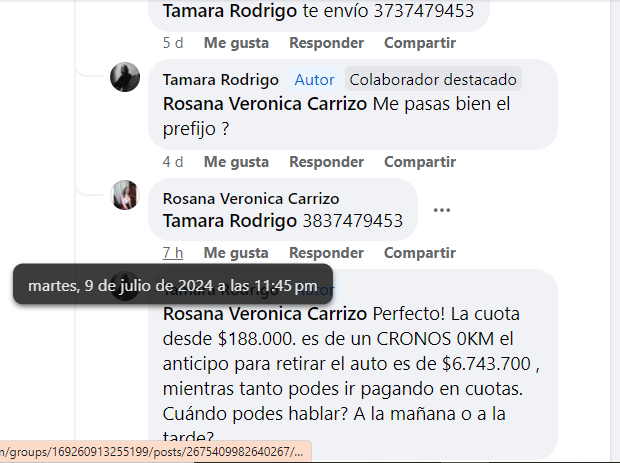The image size is (620, 463).
Task: Like Rosana's comment with 3837479453
Action: click(x=236, y=252)
